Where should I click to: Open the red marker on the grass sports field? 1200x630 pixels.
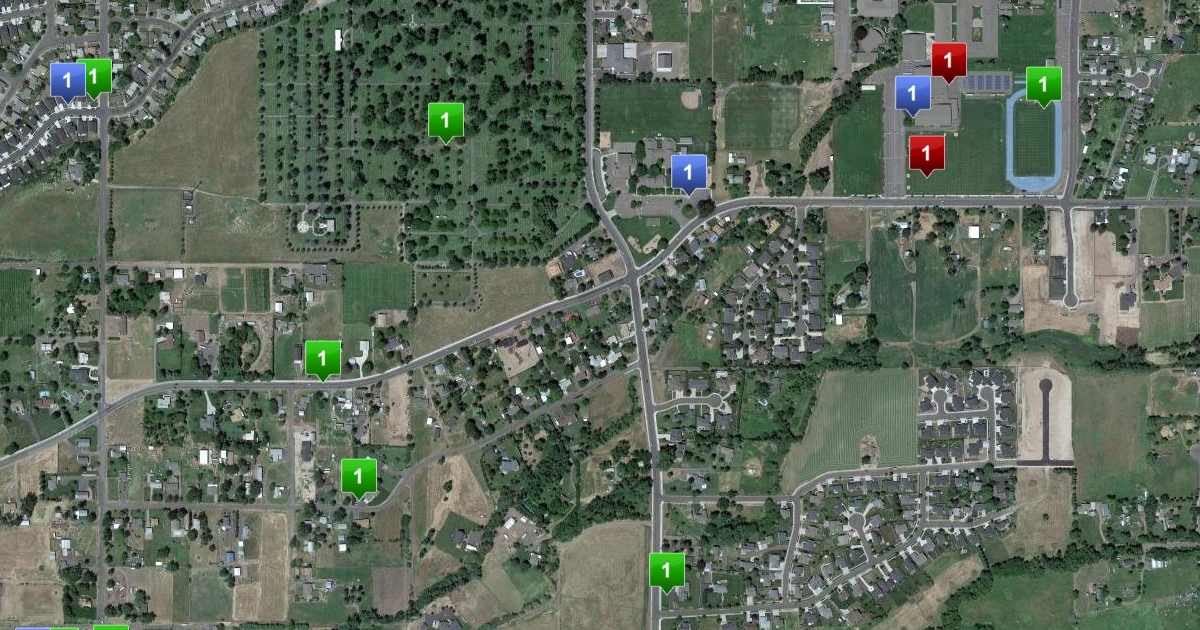click(x=927, y=155)
